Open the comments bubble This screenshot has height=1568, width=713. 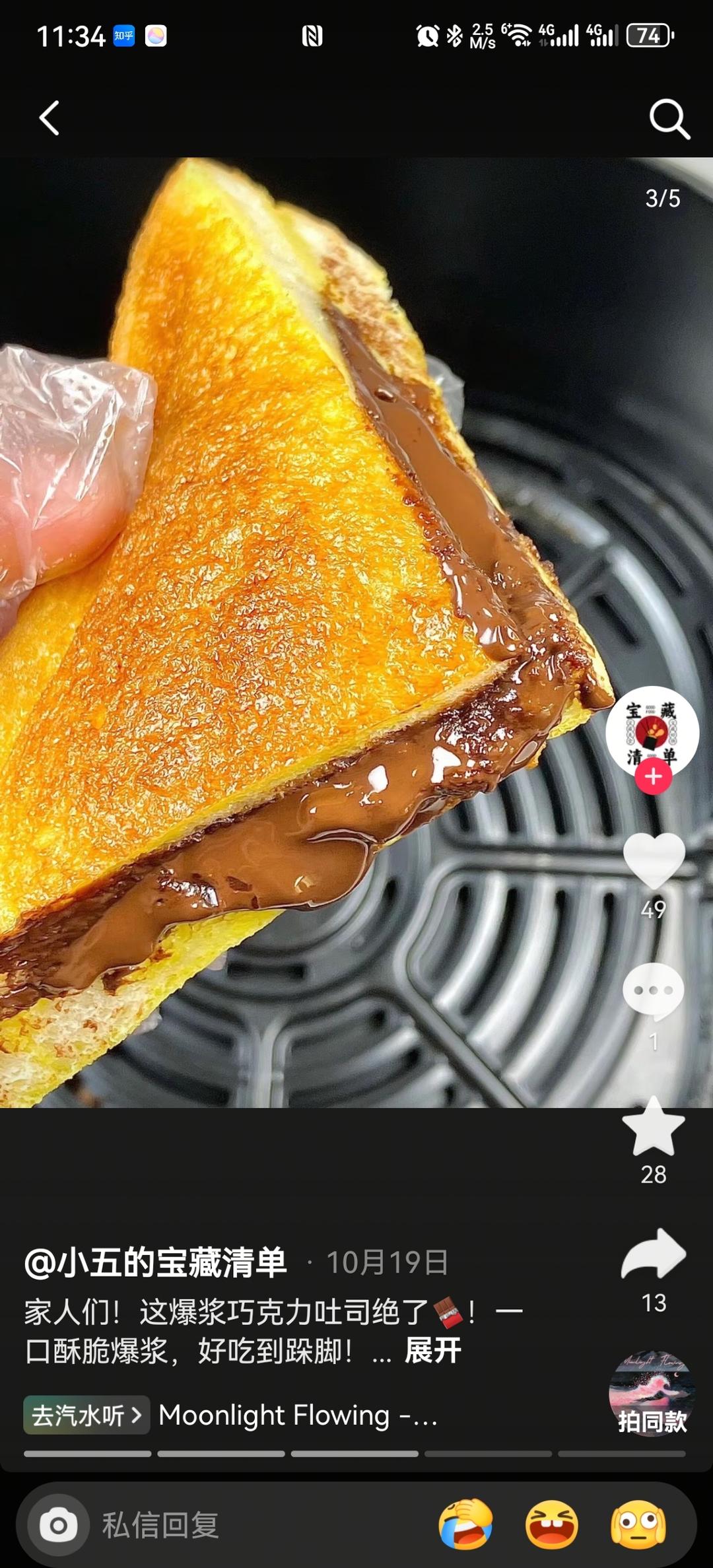click(653, 992)
